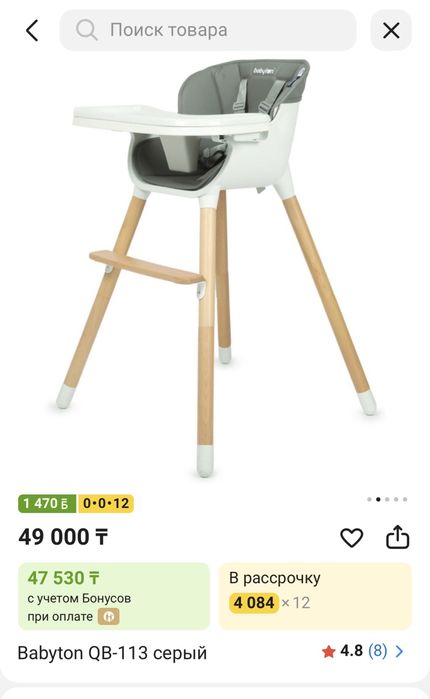430x699 pixels.
Task: Go back using the arrow icon
Action: click(x=32, y=30)
